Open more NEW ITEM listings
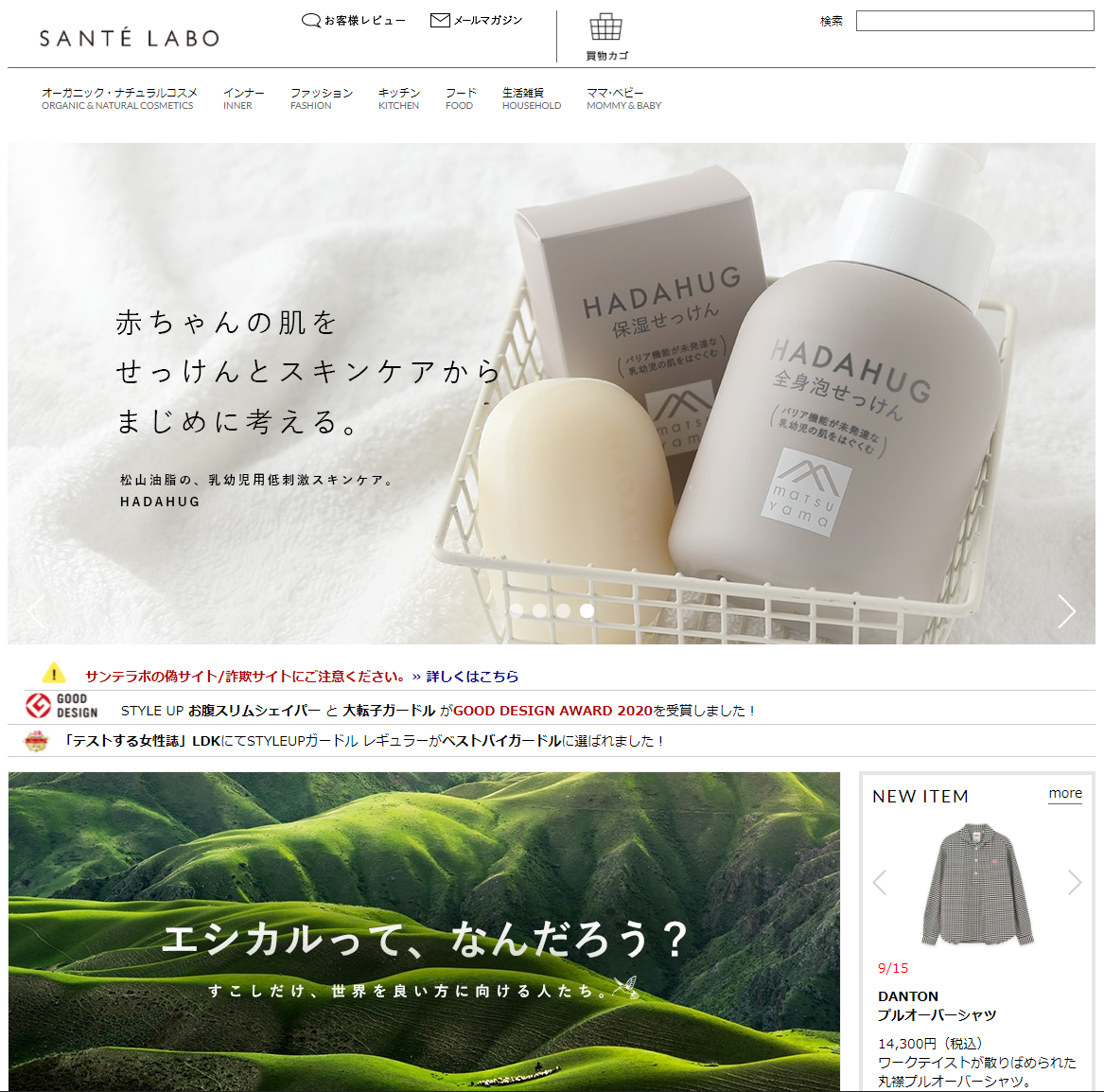The width and height of the screenshot is (1104, 1092). (1065, 793)
